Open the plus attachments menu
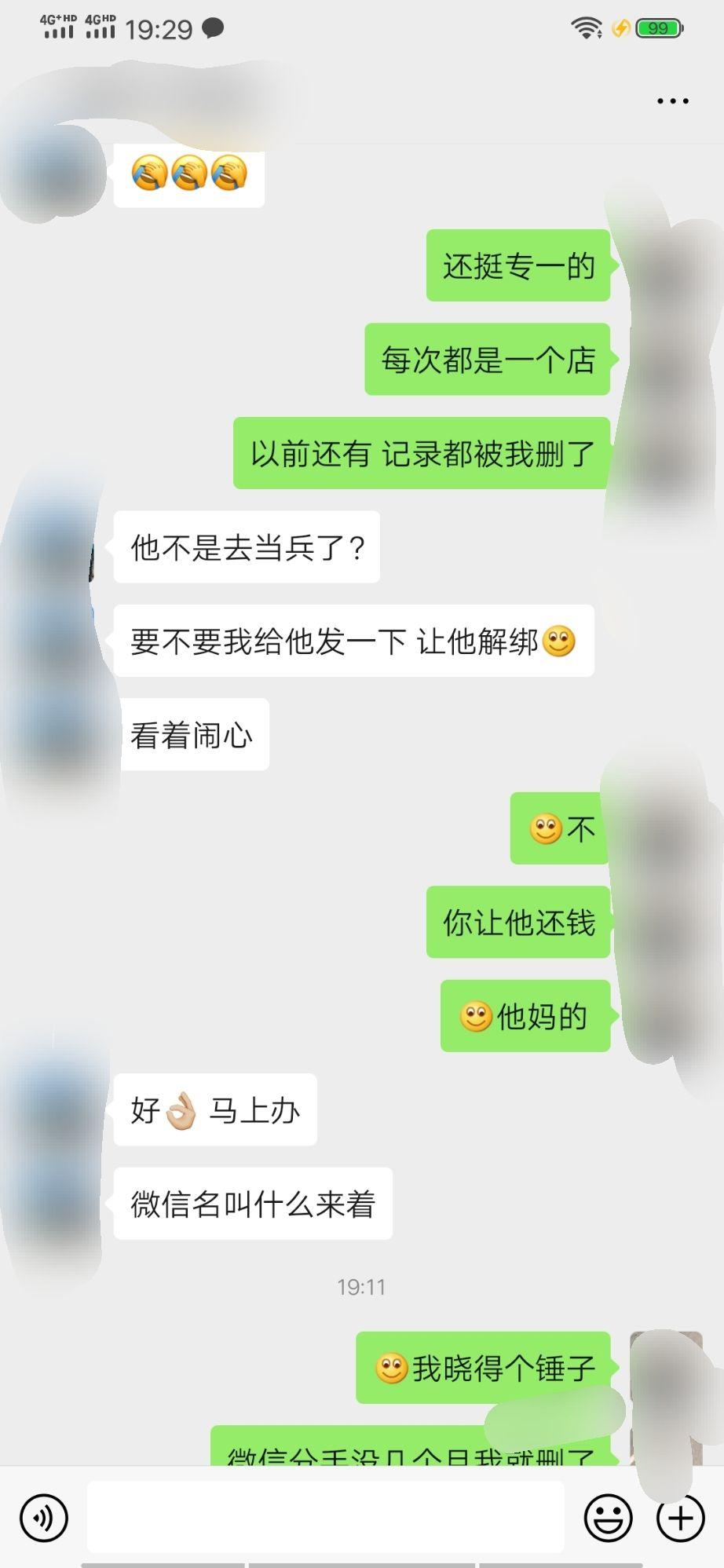 [x=680, y=1518]
